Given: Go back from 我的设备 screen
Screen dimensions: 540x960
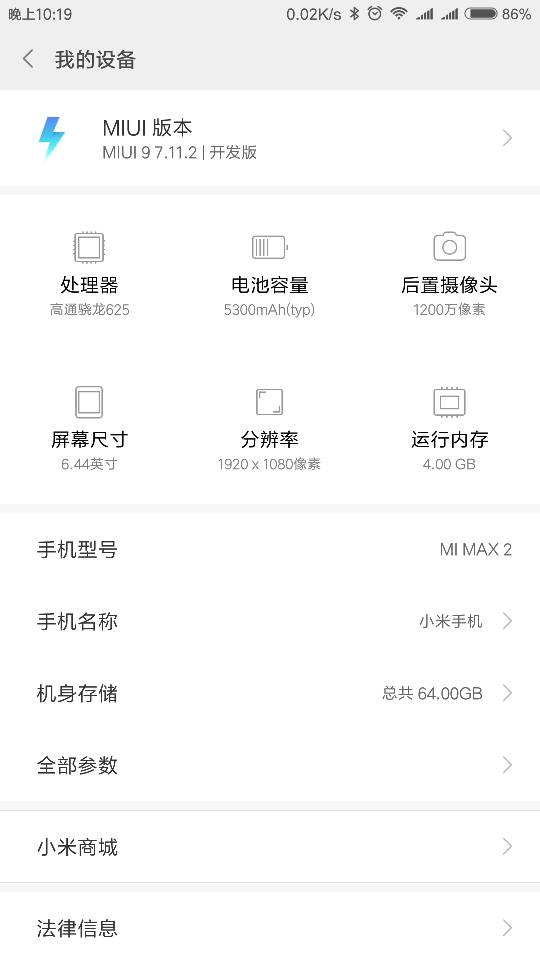Looking at the screenshot, I should (28, 59).
